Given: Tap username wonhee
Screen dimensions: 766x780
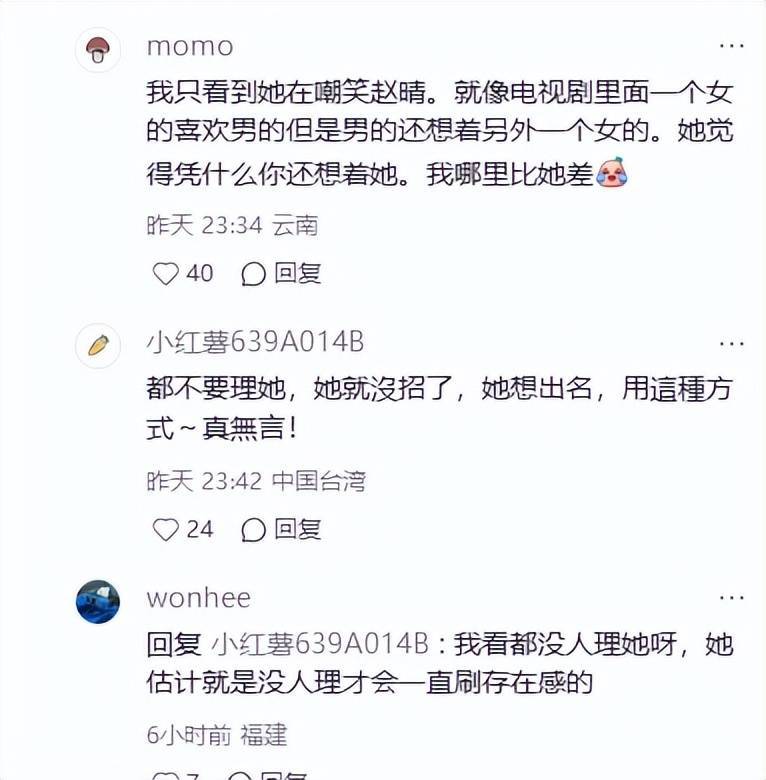Looking at the screenshot, I should pyautogui.click(x=198, y=599).
